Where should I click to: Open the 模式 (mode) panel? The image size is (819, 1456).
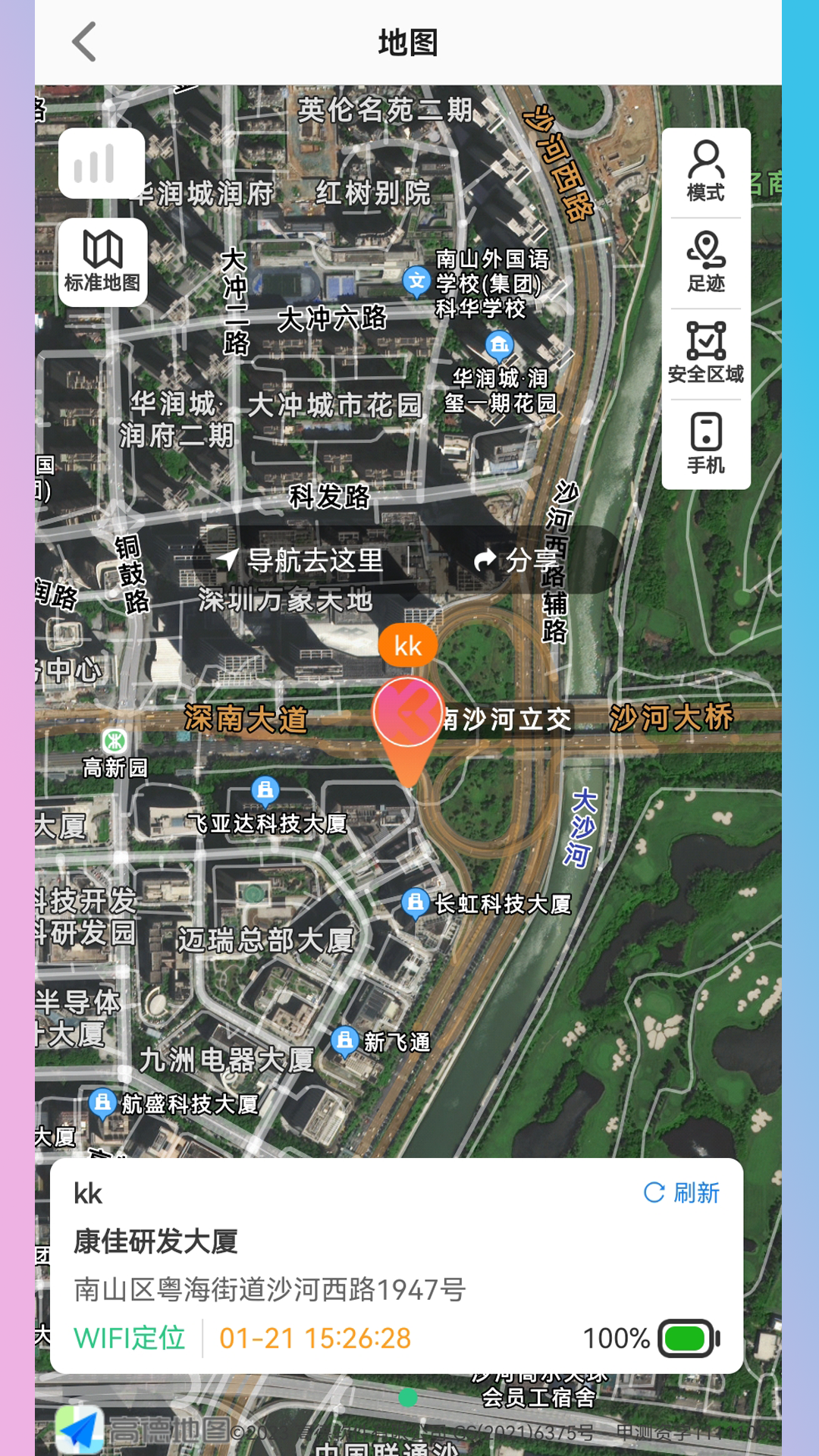705,169
